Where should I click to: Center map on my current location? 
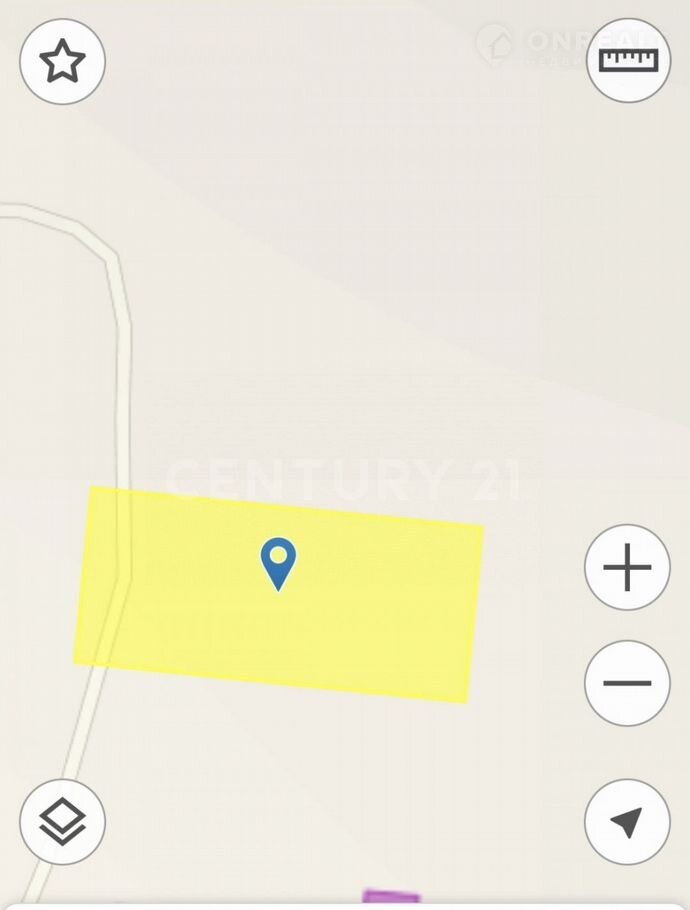click(x=627, y=822)
